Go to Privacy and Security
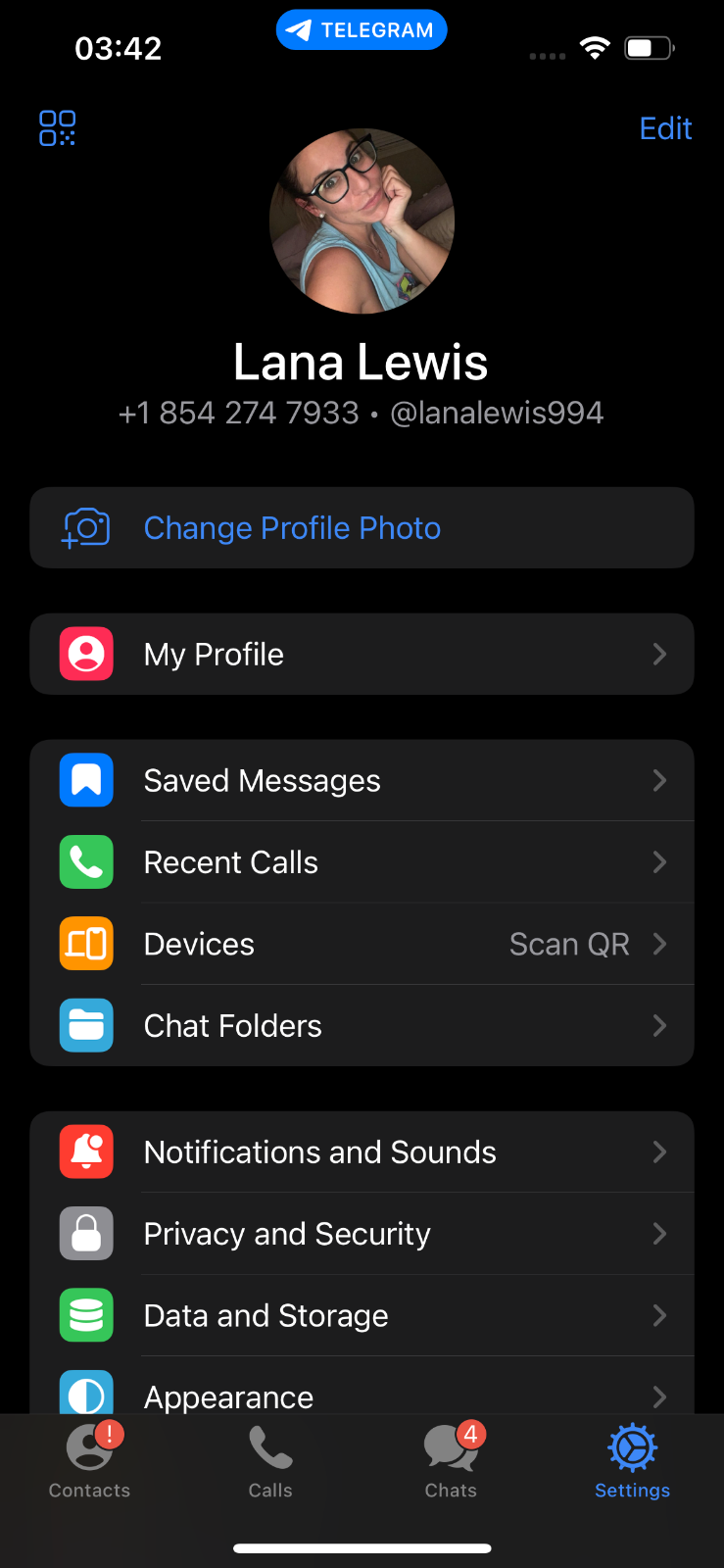724x1568 pixels. coord(362,1234)
